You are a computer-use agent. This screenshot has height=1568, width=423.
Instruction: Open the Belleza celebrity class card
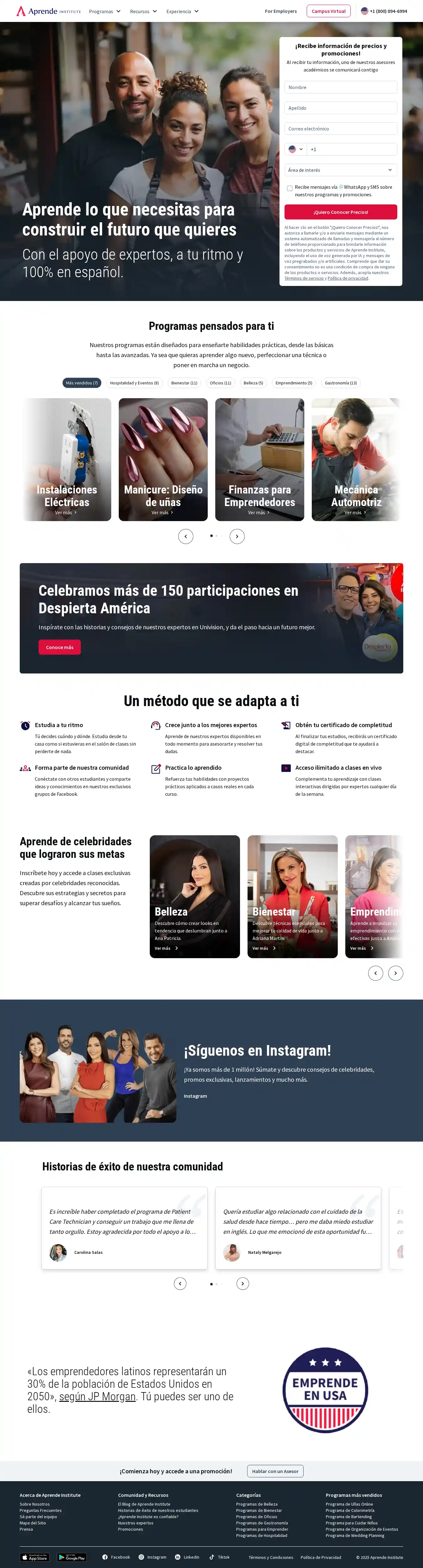(195, 896)
